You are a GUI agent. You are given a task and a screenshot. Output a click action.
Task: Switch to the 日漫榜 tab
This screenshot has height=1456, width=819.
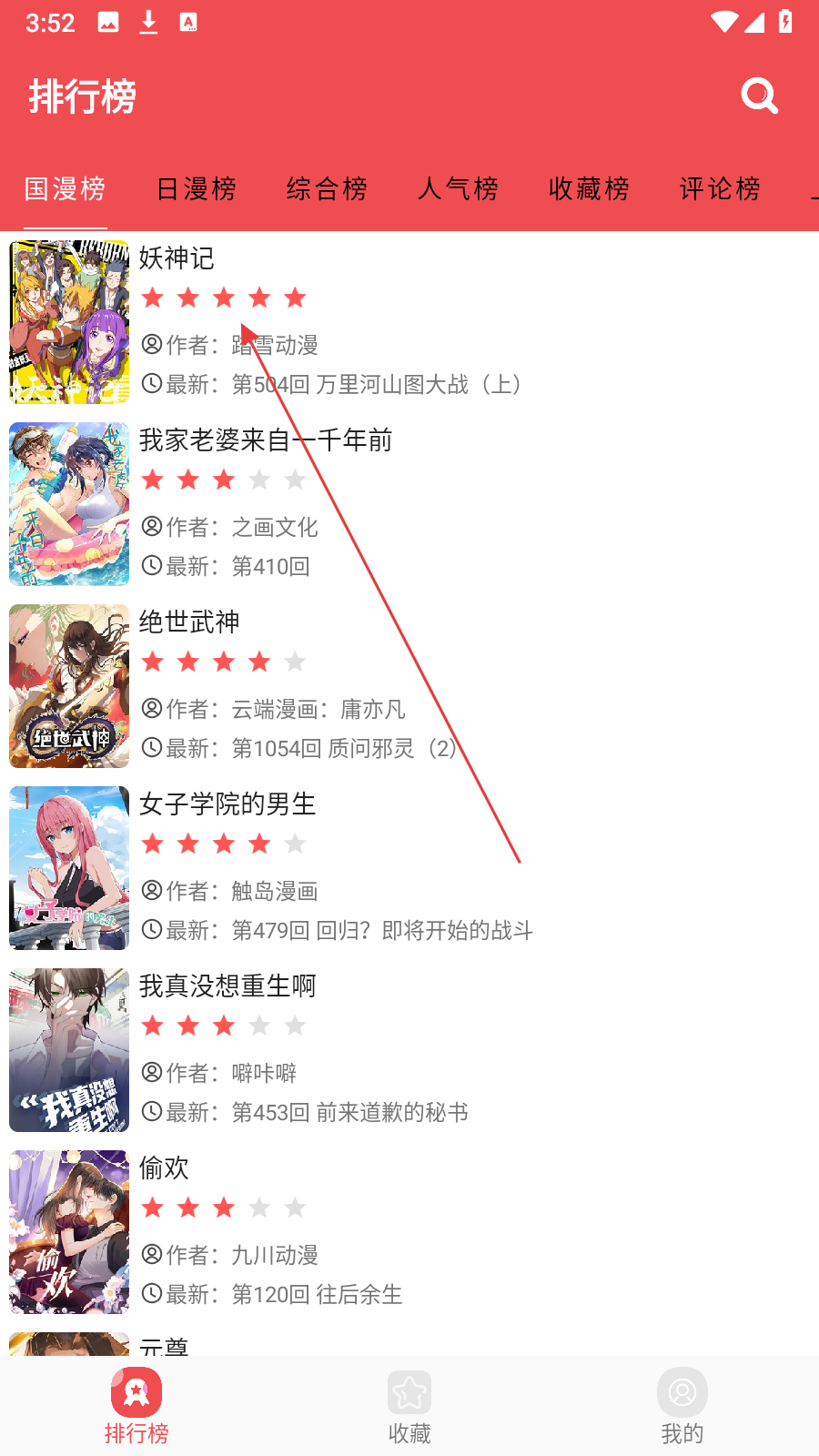tap(197, 188)
